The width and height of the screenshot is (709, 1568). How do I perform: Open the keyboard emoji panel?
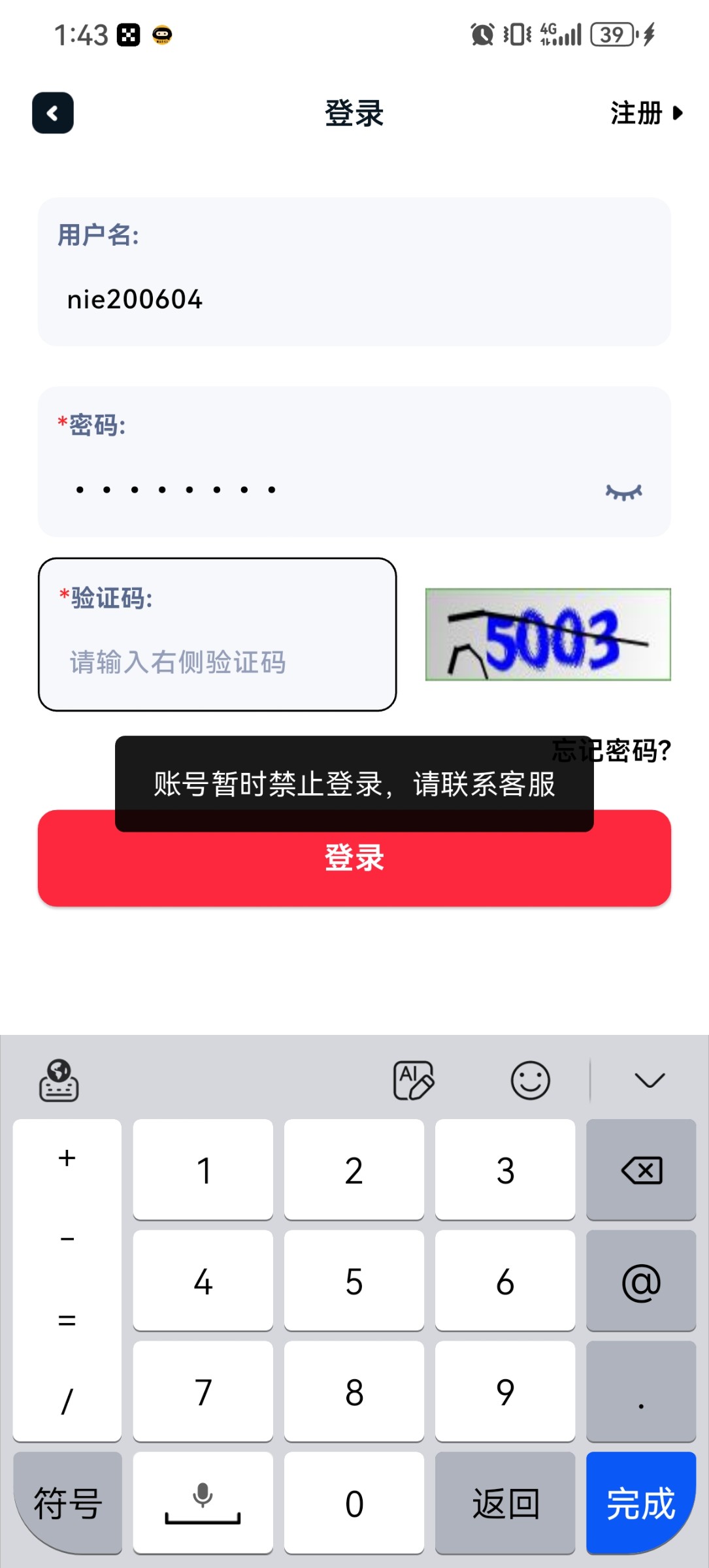530,1080
